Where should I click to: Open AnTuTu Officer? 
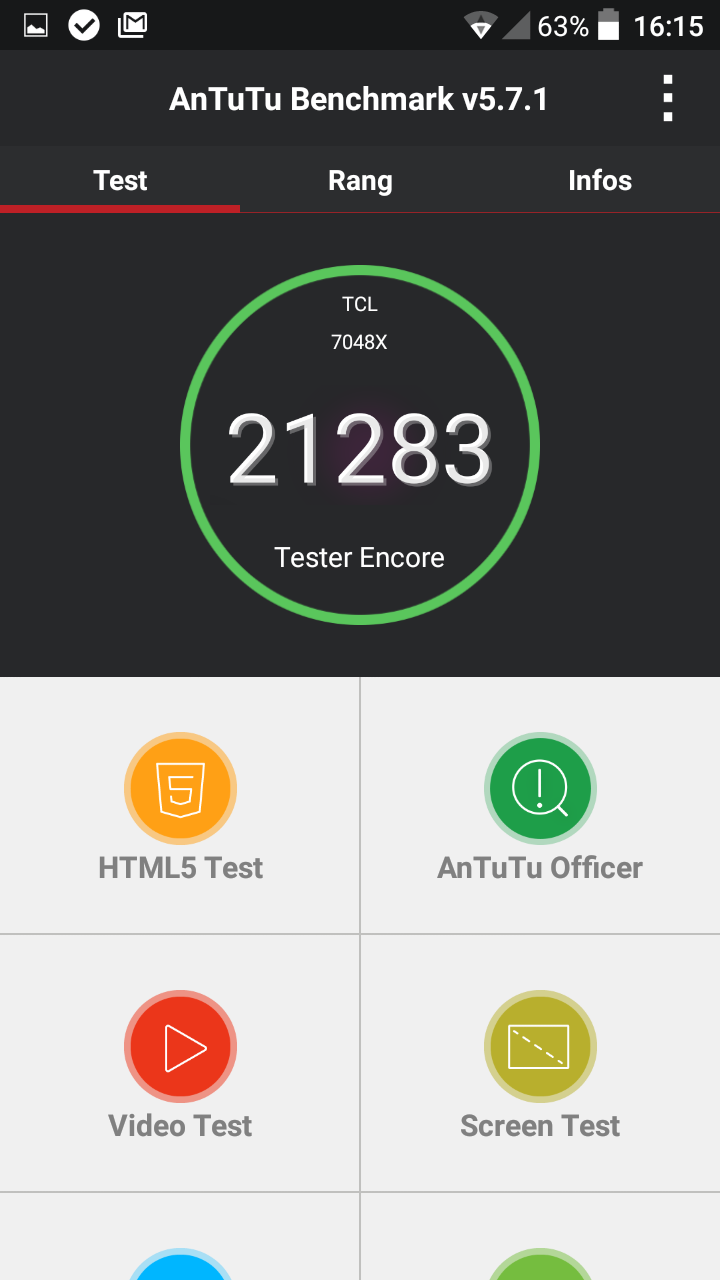tap(540, 806)
